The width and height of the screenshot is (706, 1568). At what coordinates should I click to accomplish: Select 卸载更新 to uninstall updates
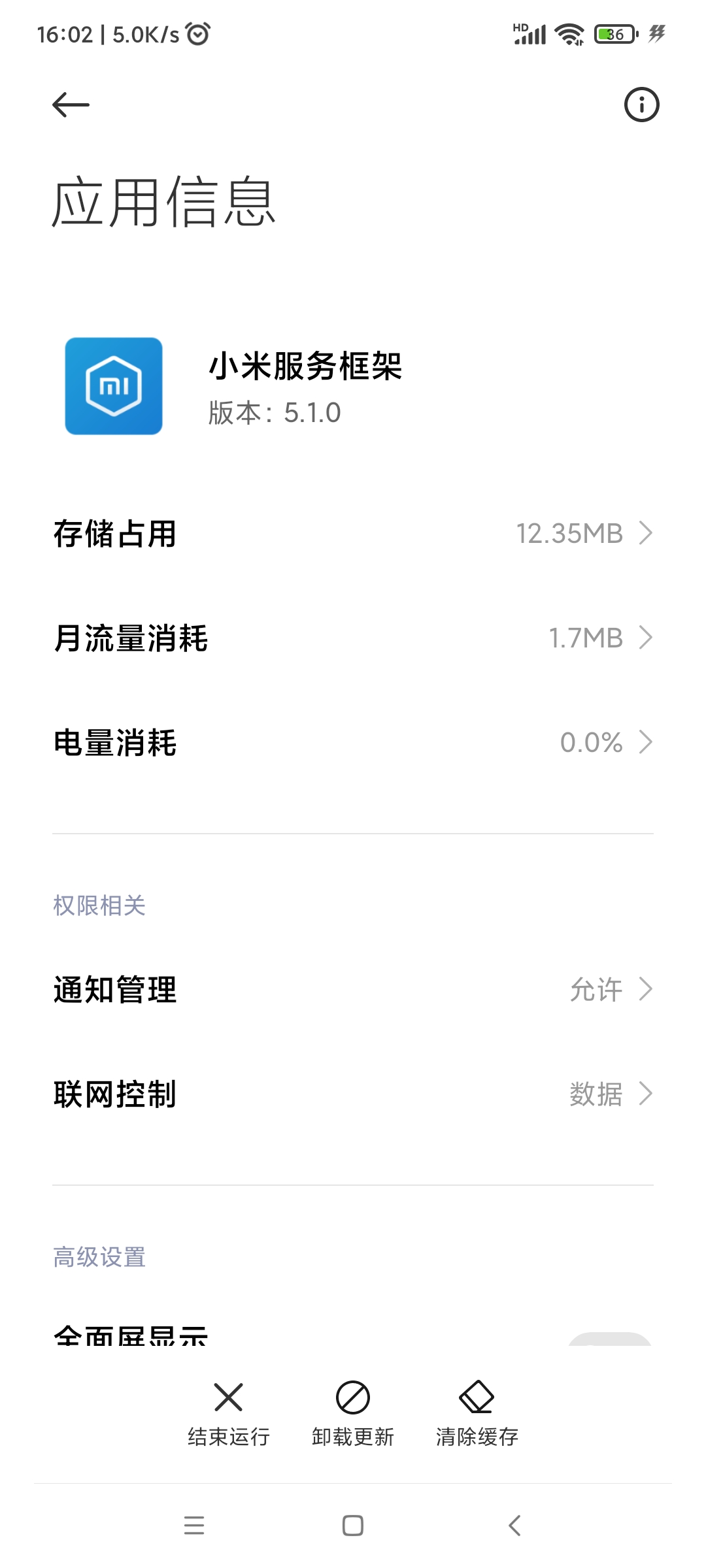point(353,1413)
